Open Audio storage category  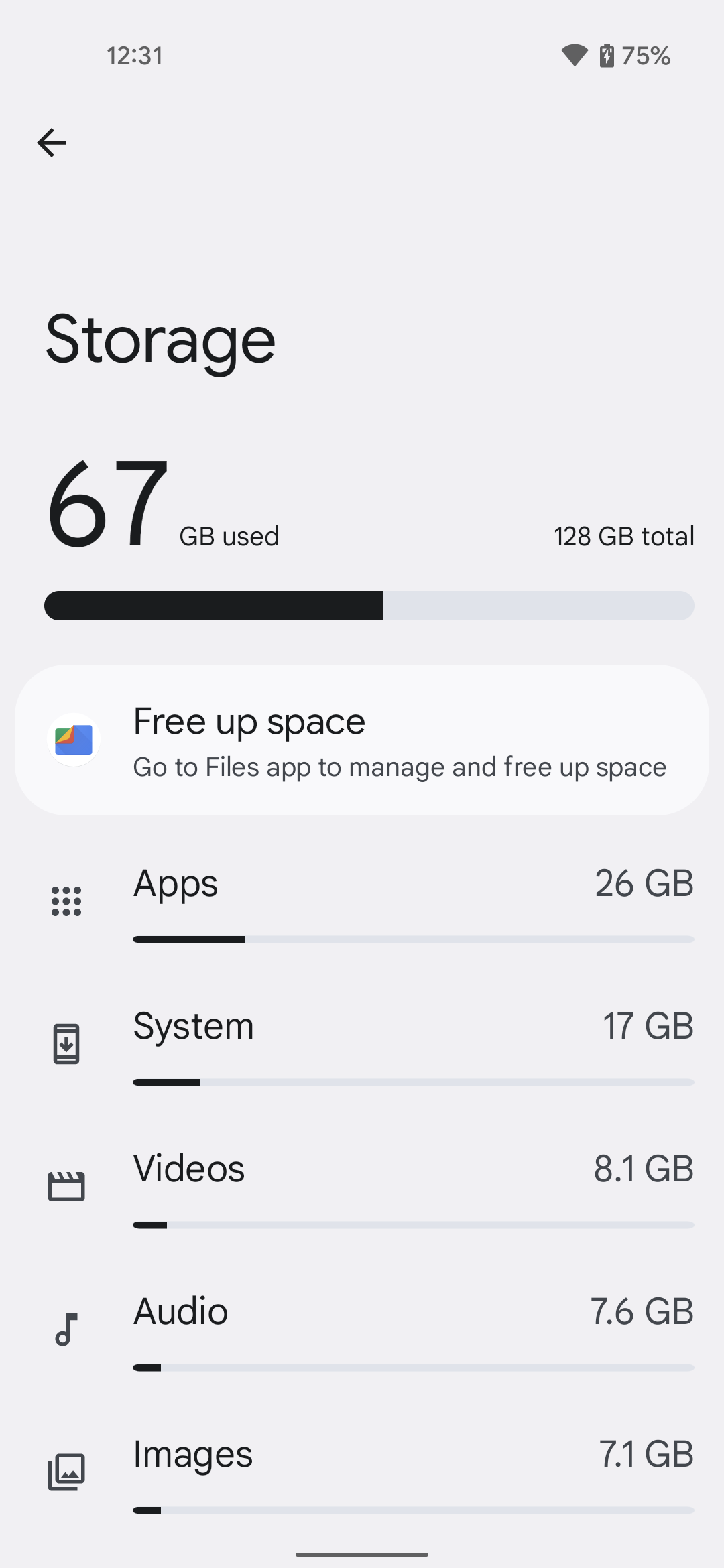362,1329
